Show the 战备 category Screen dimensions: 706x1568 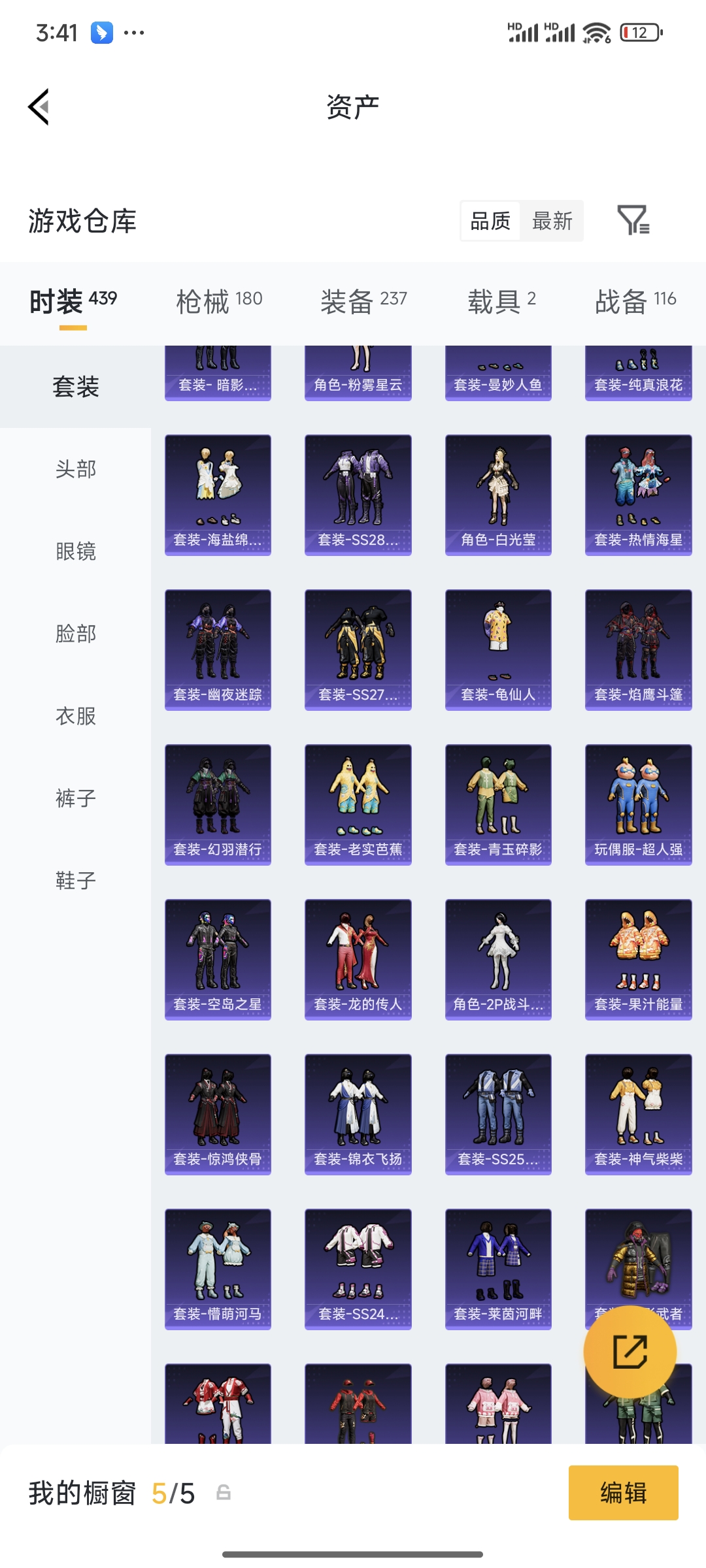pyautogui.click(x=635, y=301)
